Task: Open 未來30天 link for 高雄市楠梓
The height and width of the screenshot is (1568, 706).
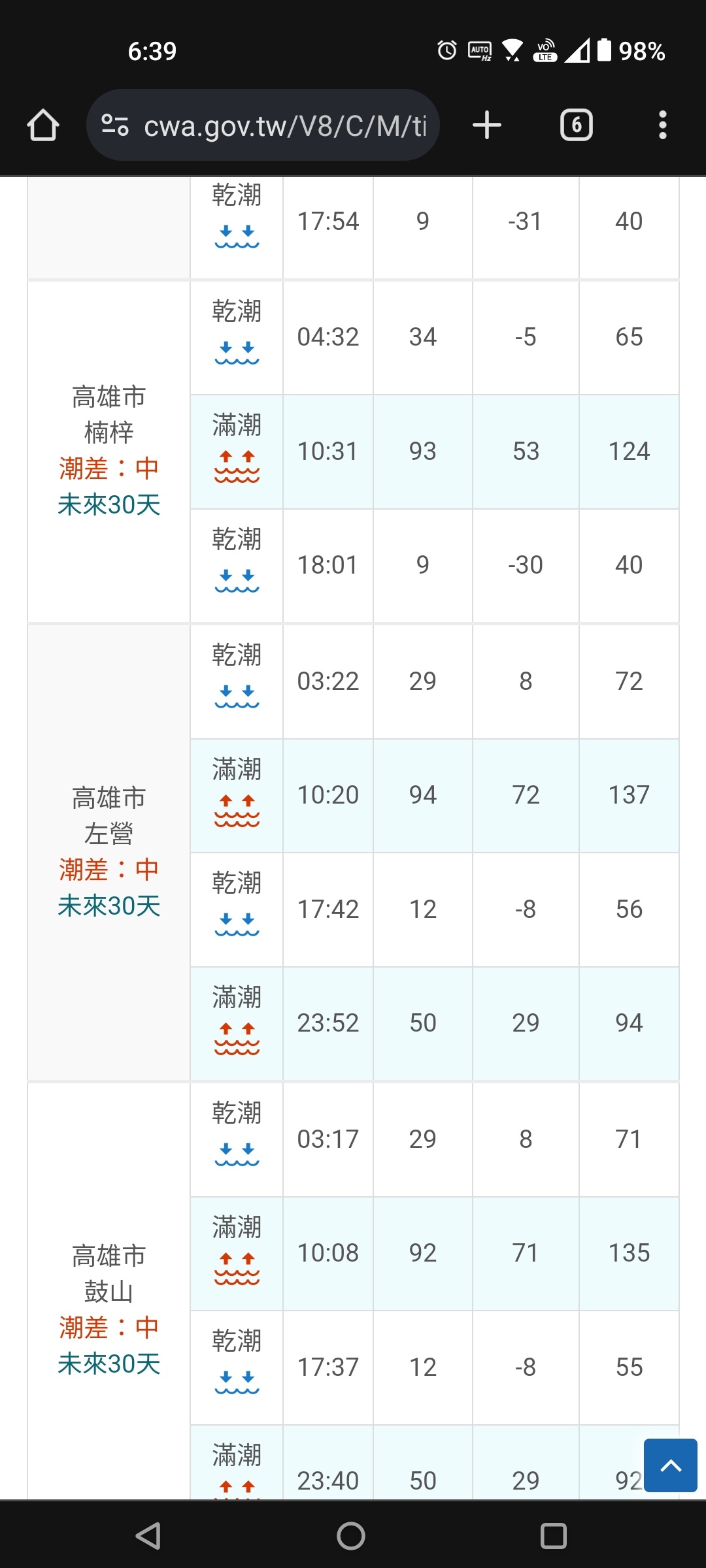Action: coord(109,504)
